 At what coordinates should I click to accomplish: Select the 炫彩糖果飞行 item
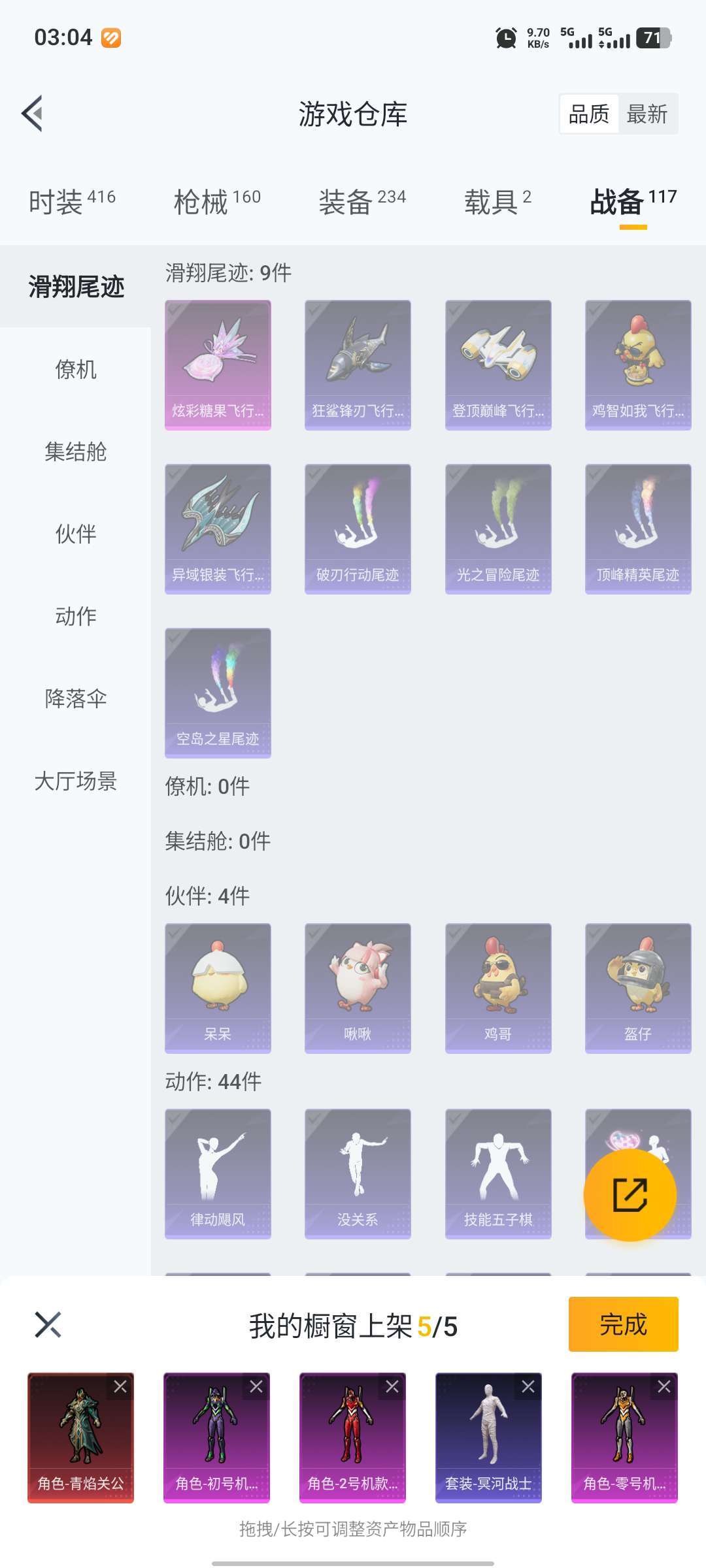(218, 365)
